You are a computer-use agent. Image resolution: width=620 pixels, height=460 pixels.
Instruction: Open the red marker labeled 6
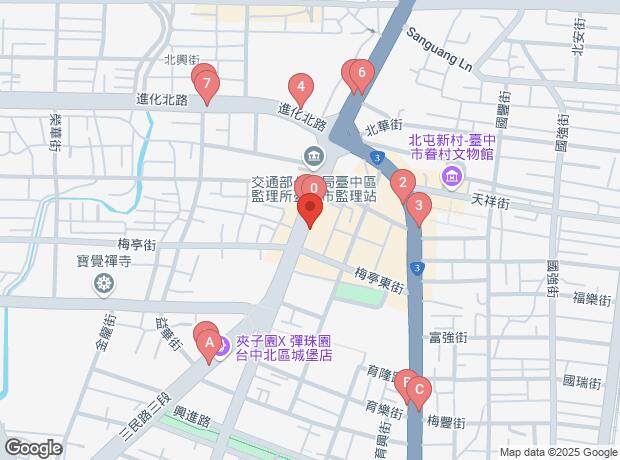(361, 74)
